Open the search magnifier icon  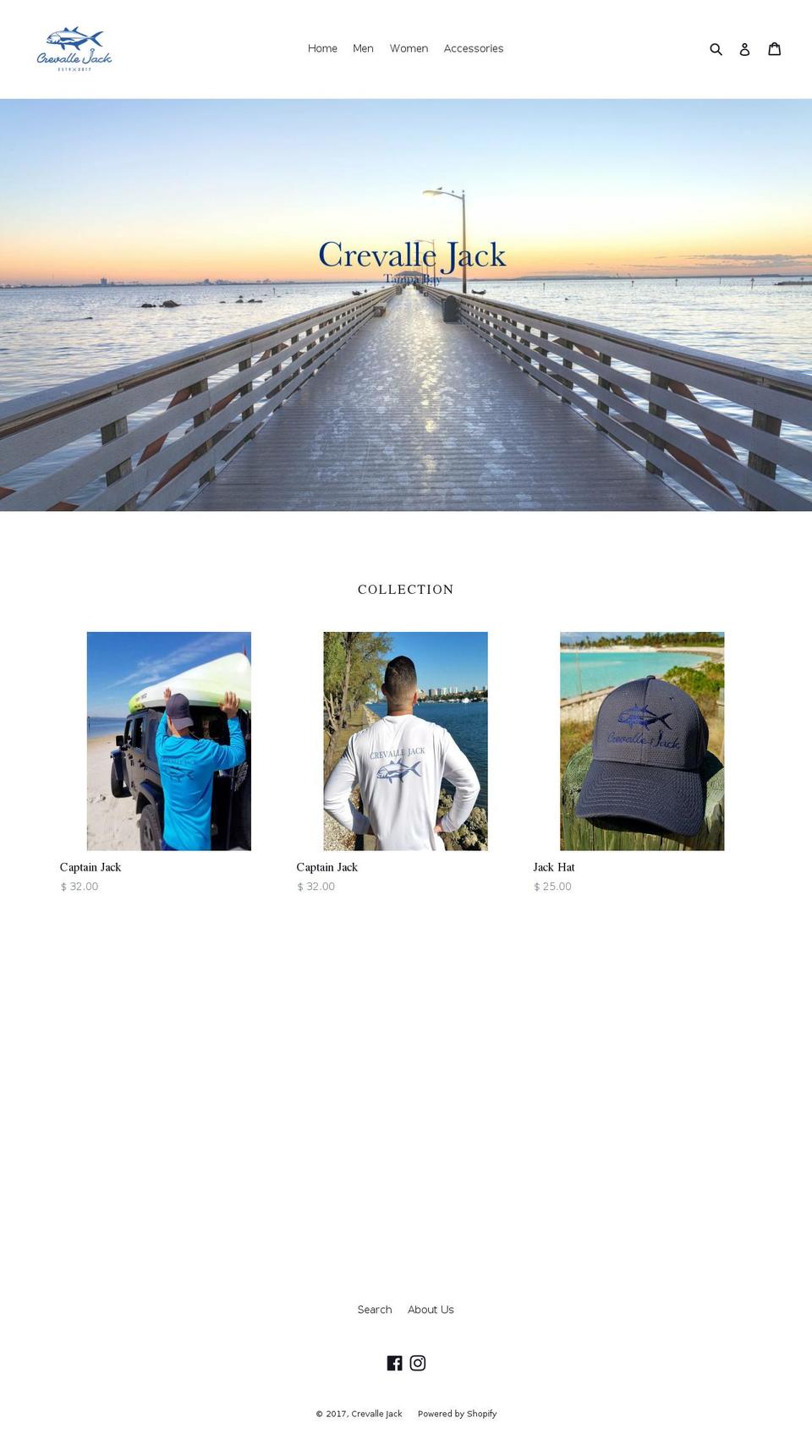716,49
